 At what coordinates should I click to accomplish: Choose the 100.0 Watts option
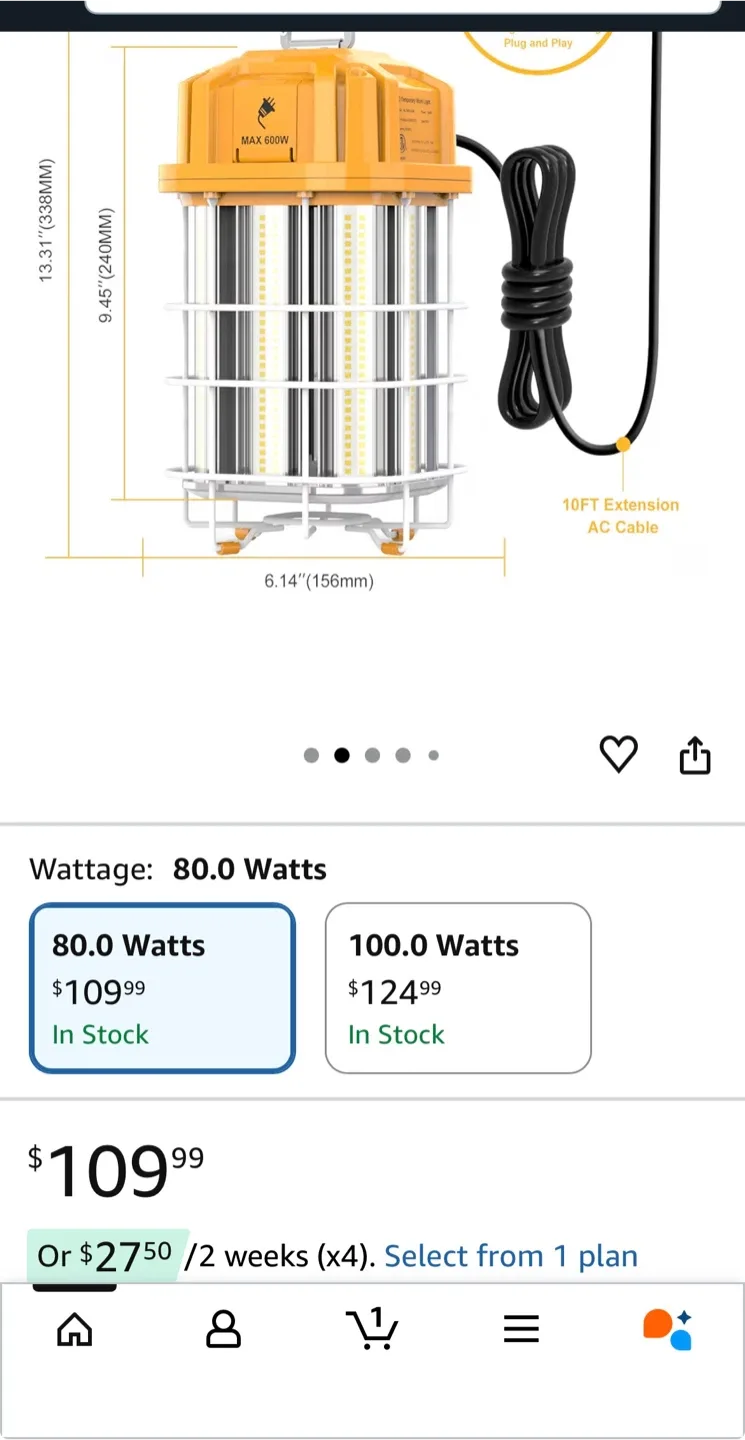[x=458, y=988]
